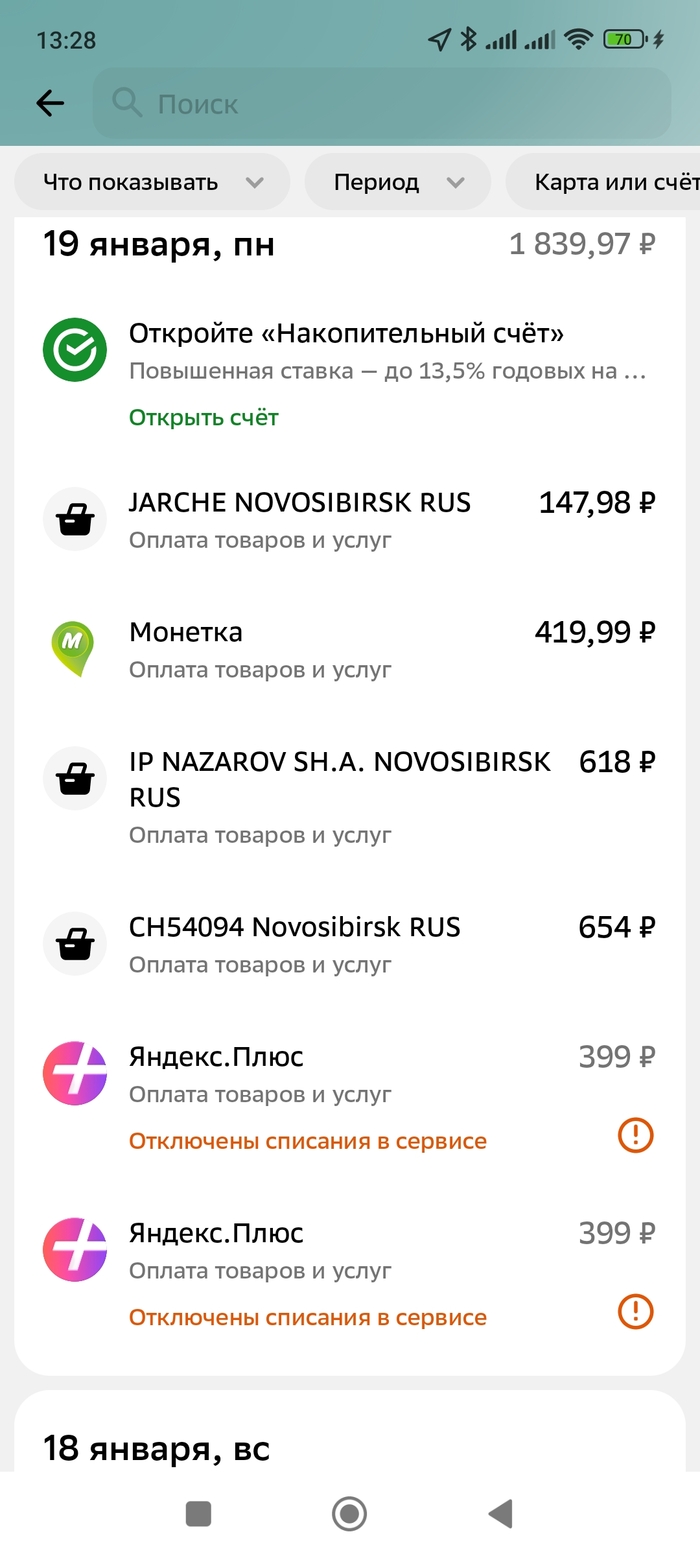
Task: Tap the system home button
Action: tap(349, 1513)
